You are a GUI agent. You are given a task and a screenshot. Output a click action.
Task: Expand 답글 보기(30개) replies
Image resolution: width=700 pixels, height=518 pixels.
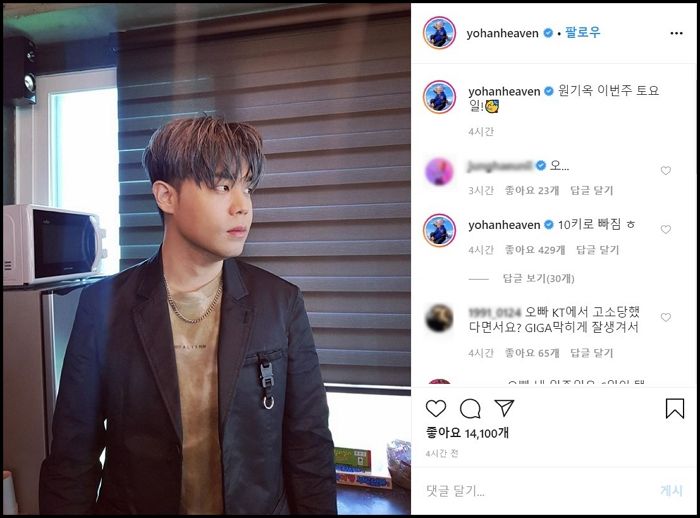[x=538, y=278]
